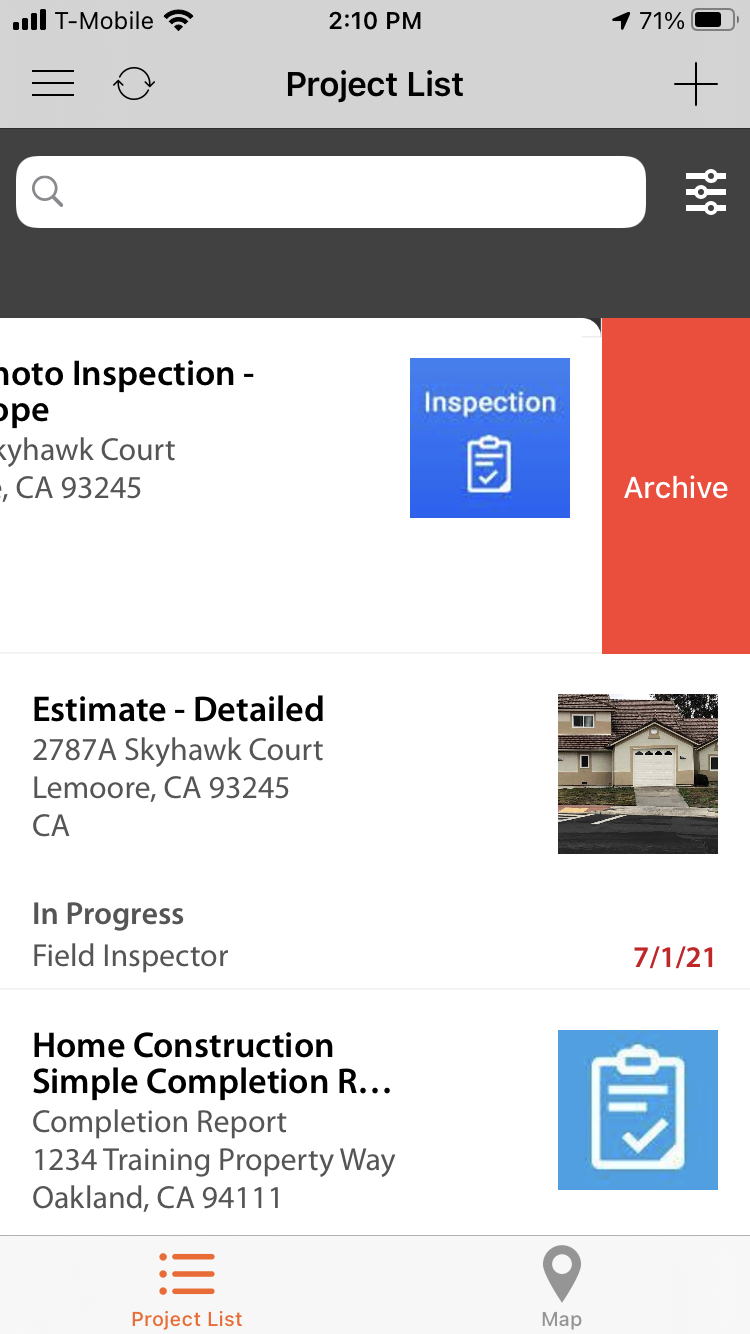The width and height of the screenshot is (750, 1334).
Task: Tap into the search input field
Action: 330,191
